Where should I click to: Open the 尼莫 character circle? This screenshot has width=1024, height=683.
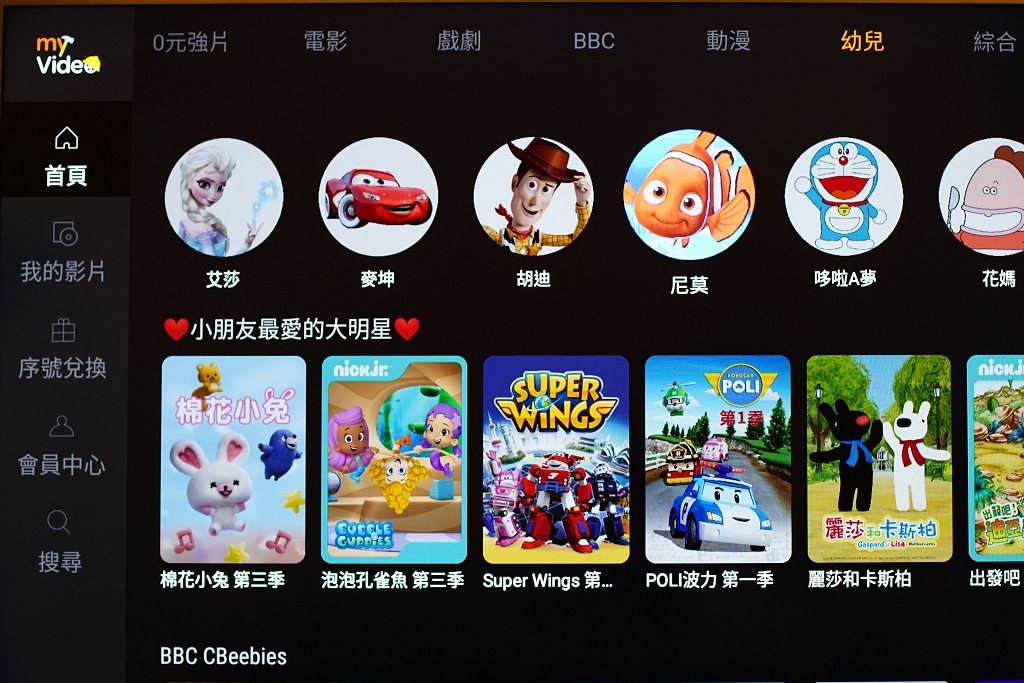tap(689, 195)
